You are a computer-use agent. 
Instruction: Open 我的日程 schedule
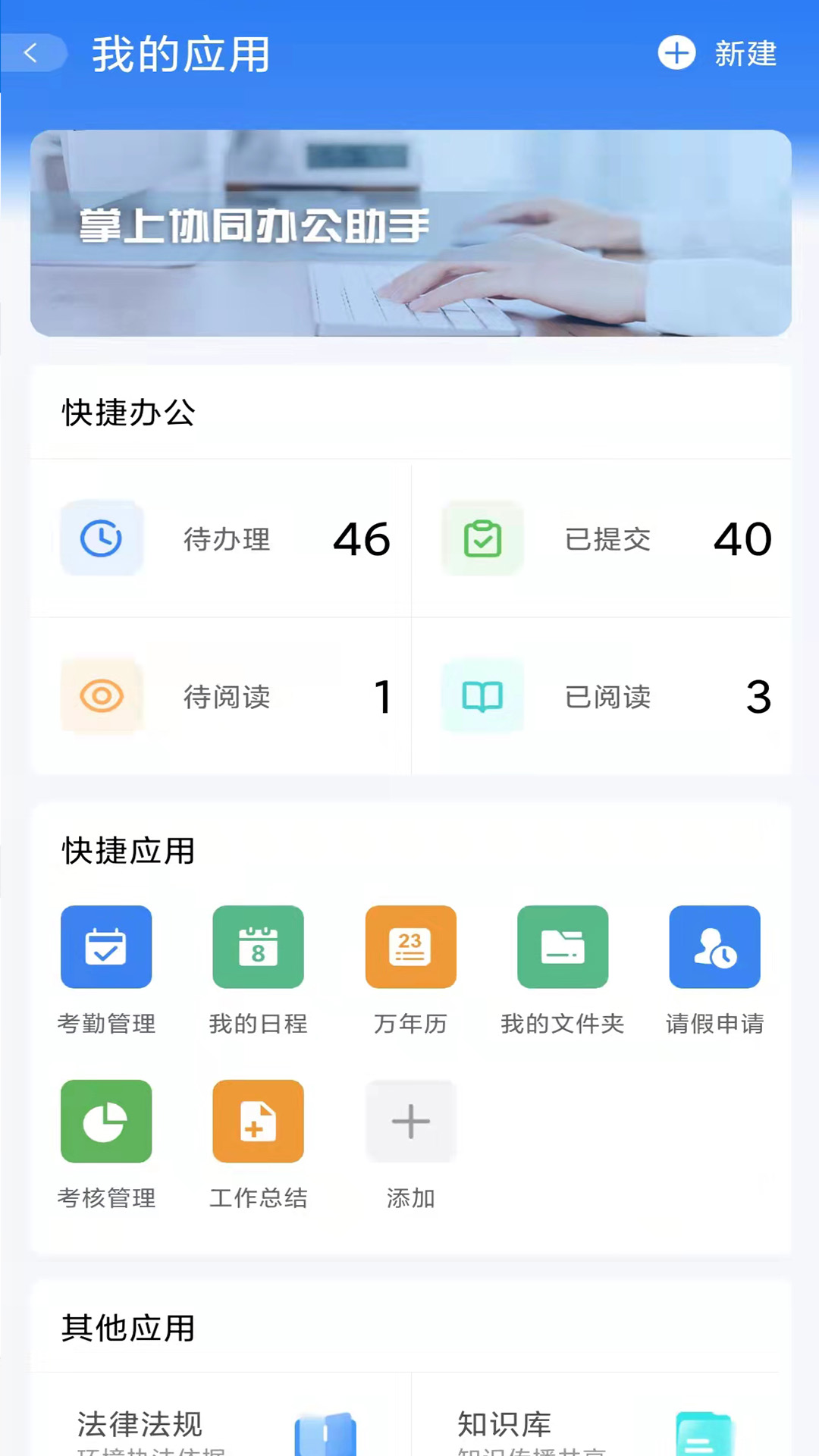(x=258, y=971)
